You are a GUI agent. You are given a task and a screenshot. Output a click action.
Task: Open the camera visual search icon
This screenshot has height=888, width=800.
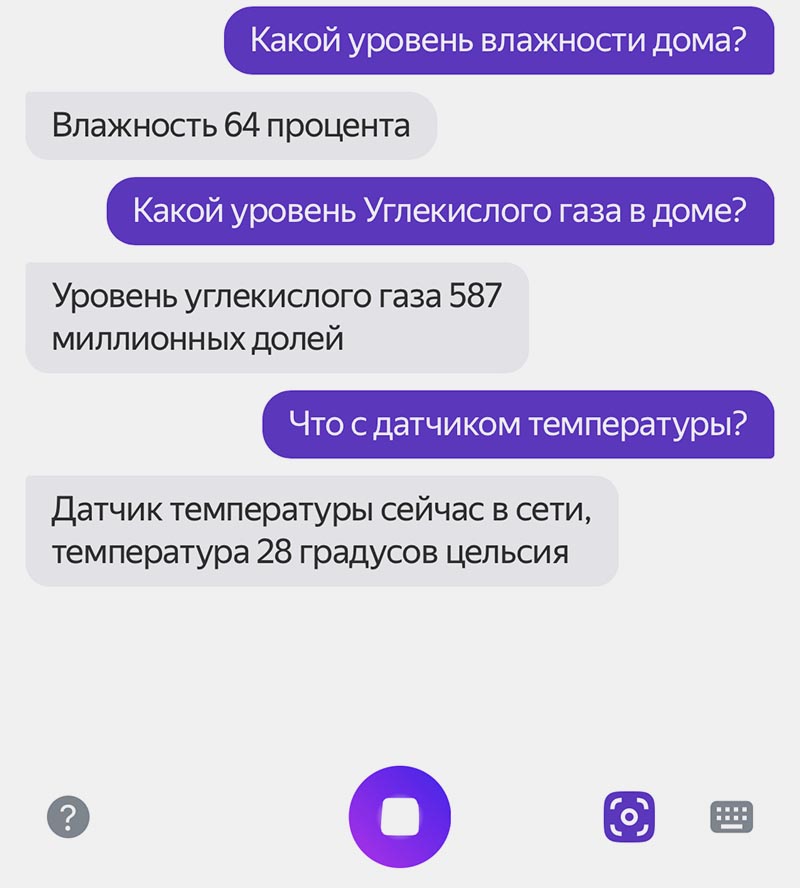(x=629, y=816)
